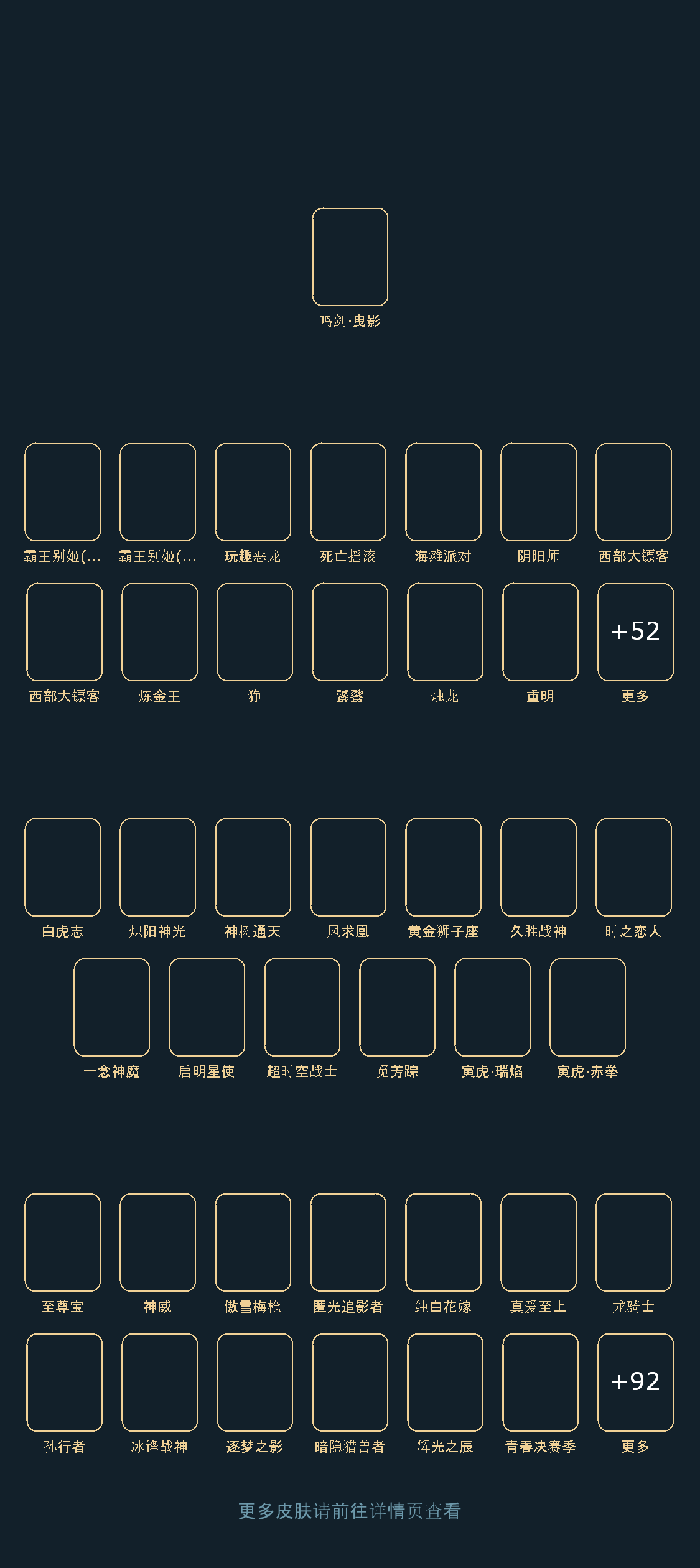The height and width of the screenshot is (1568, 700).
Task: Open the 青春决赛季 skin
Action: [x=540, y=1383]
